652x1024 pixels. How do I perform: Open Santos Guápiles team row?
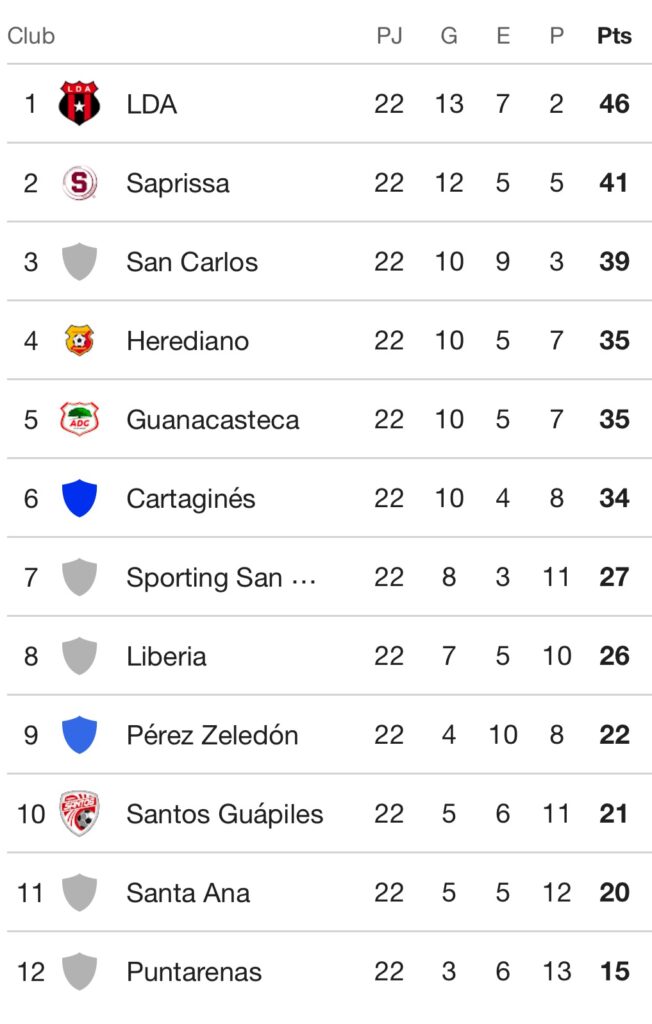coord(224,814)
